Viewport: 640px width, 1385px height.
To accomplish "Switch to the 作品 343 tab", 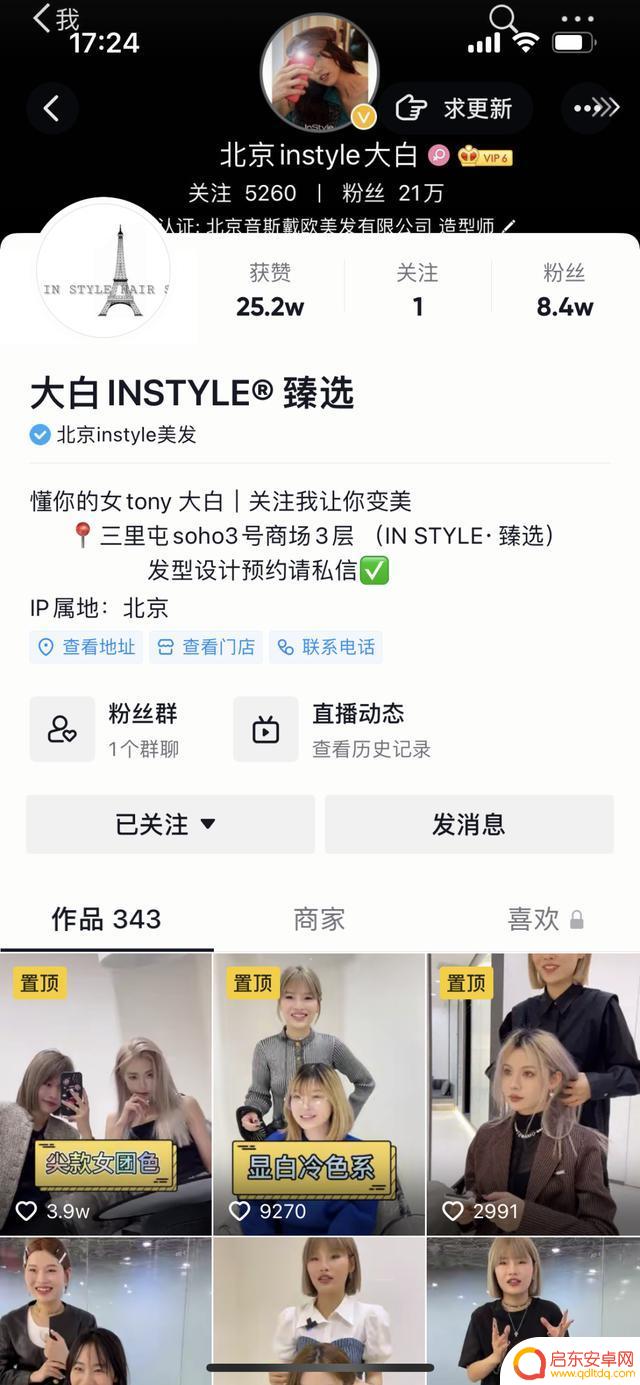I will tap(106, 919).
